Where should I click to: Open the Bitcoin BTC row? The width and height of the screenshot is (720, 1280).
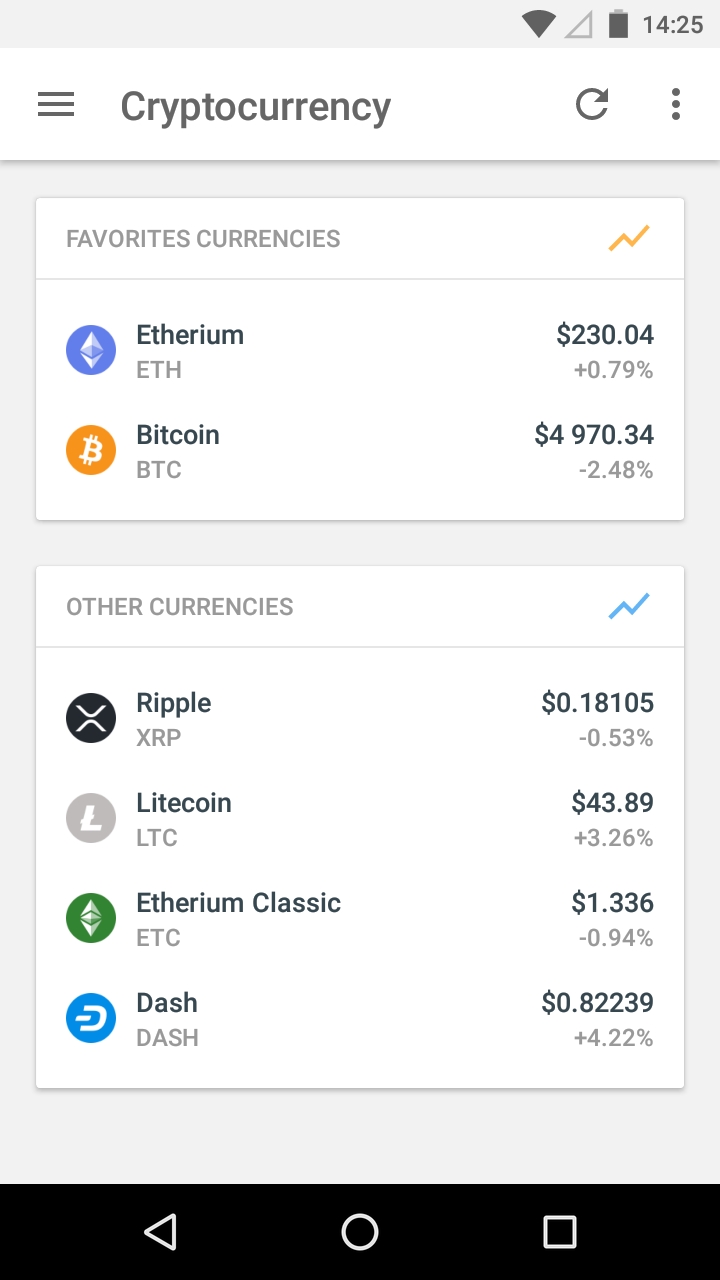pyautogui.click(x=360, y=451)
